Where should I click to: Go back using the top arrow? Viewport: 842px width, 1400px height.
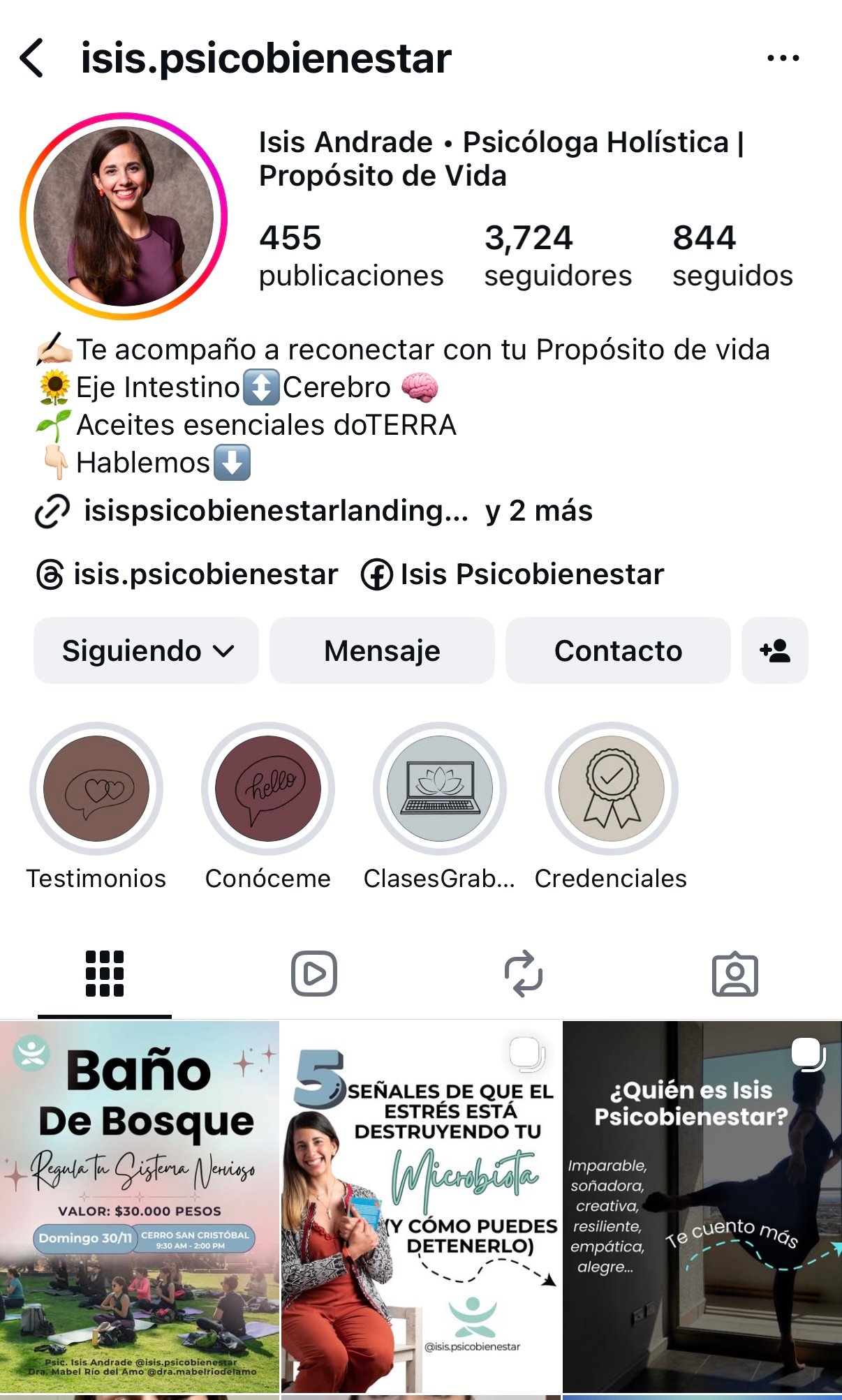(x=32, y=58)
